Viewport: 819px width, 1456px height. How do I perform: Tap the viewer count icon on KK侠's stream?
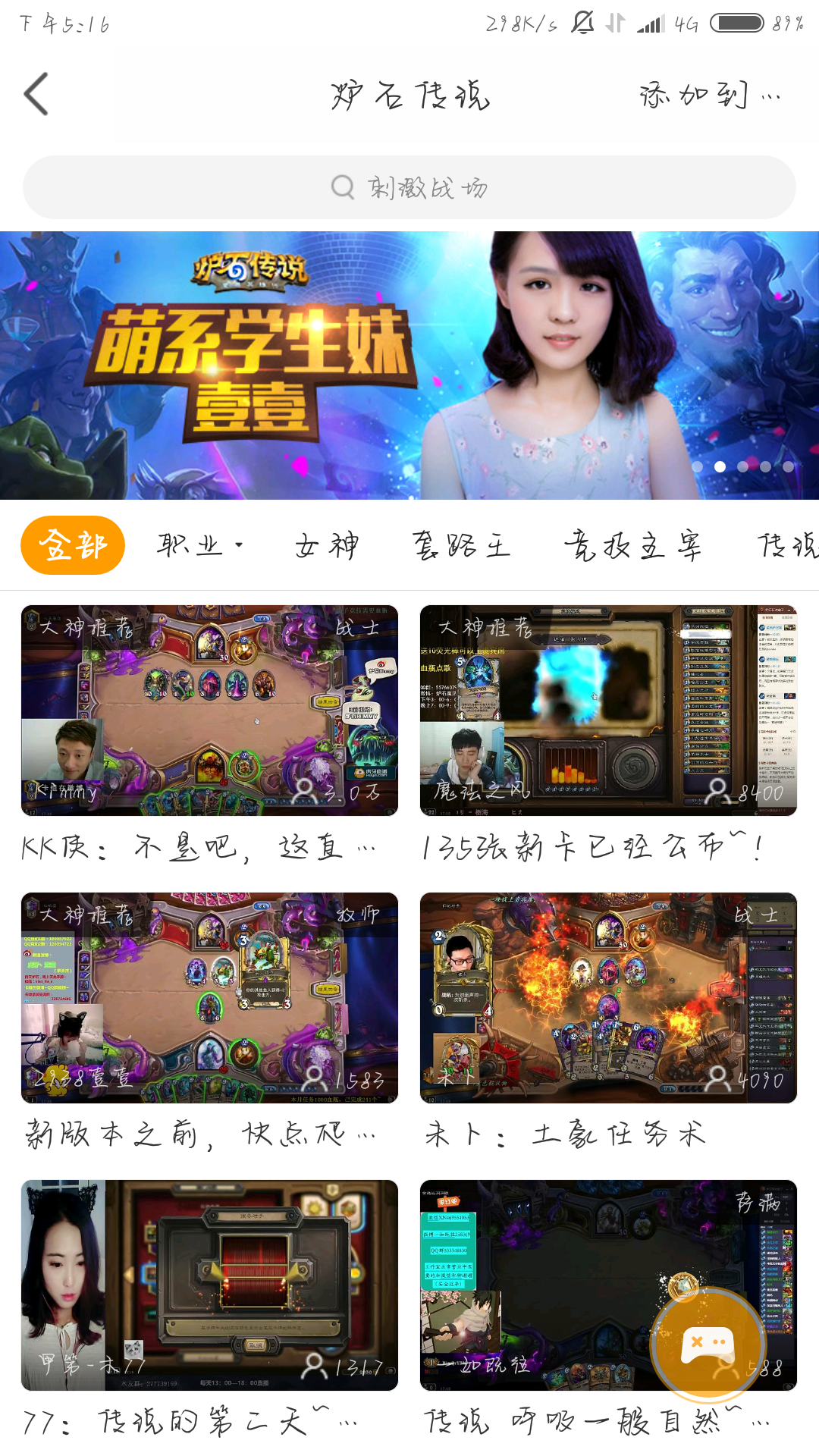pyautogui.click(x=306, y=792)
